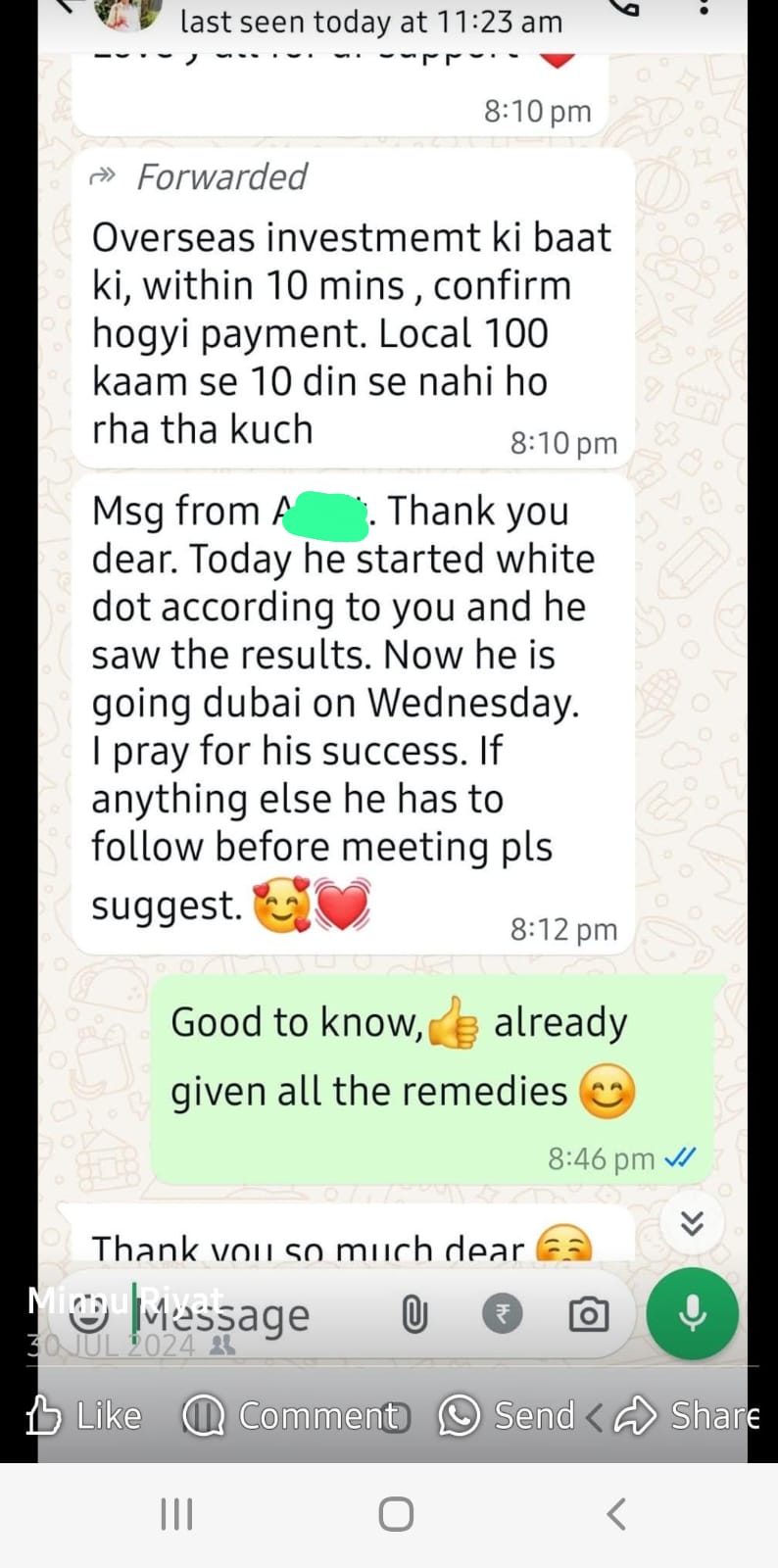Image resolution: width=778 pixels, height=1568 pixels.
Task: Open the Comment section for this photo
Action: [296, 1415]
